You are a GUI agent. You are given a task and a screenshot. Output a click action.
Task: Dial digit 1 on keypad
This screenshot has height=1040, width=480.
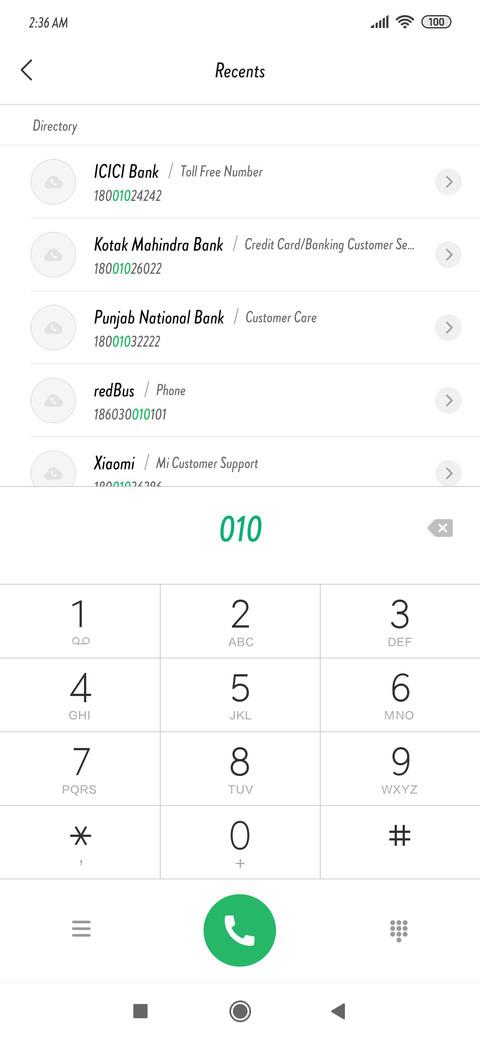(x=80, y=621)
